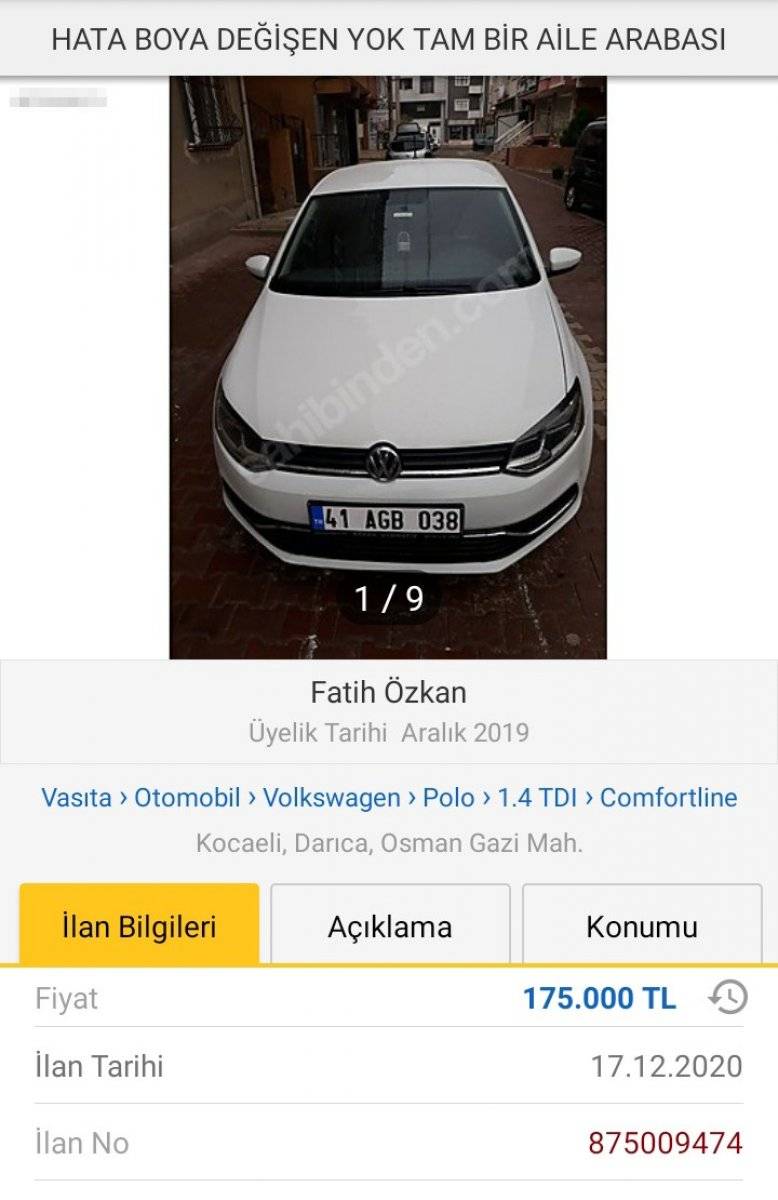This screenshot has height=1200, width=778.
Task: Switch to the Açıklama tab
Action: [x=389, y=926]
